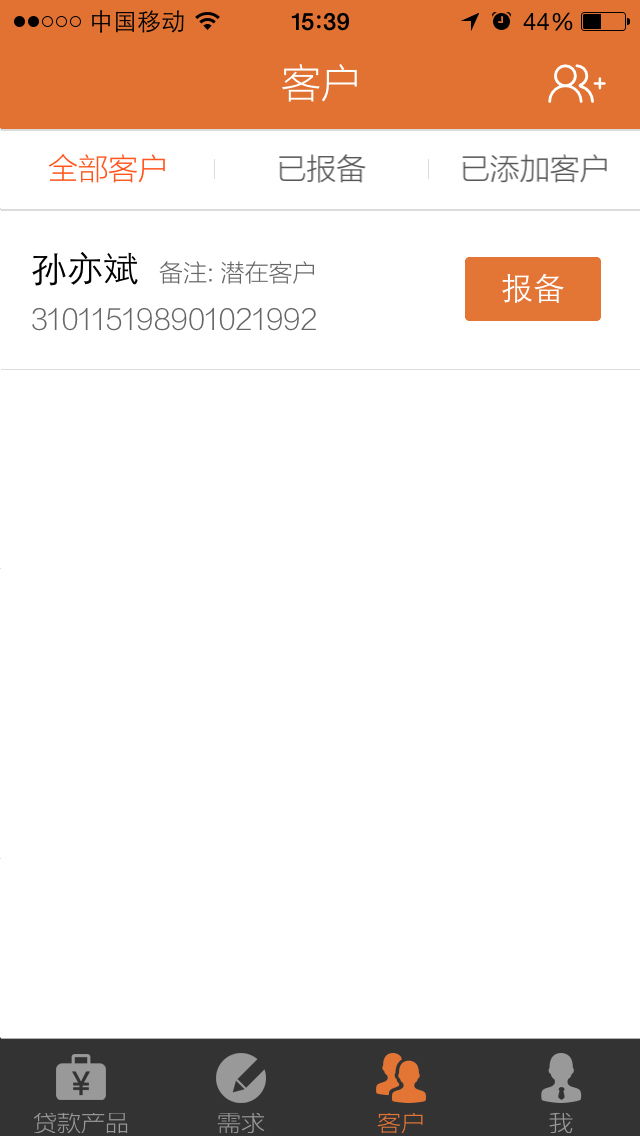Open customer 孙亦斌's details

200,291
